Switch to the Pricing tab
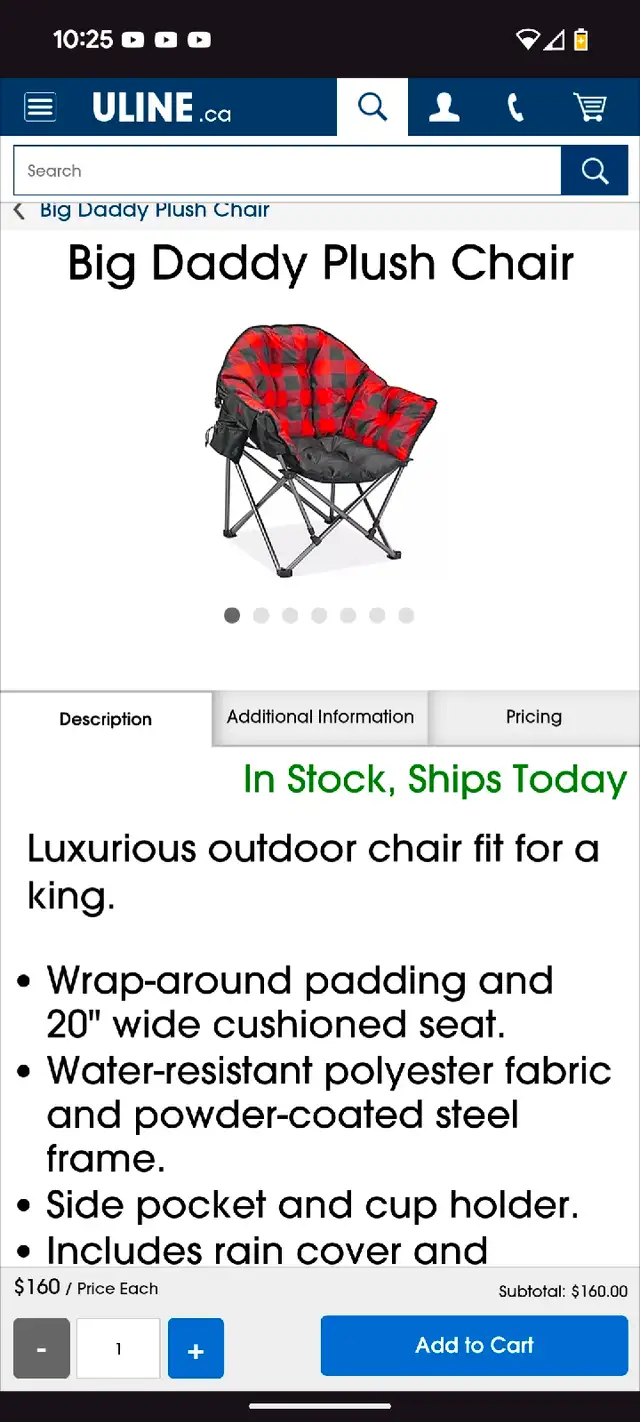Screen dimensions: 640x1422 click(x=534, y=717)
